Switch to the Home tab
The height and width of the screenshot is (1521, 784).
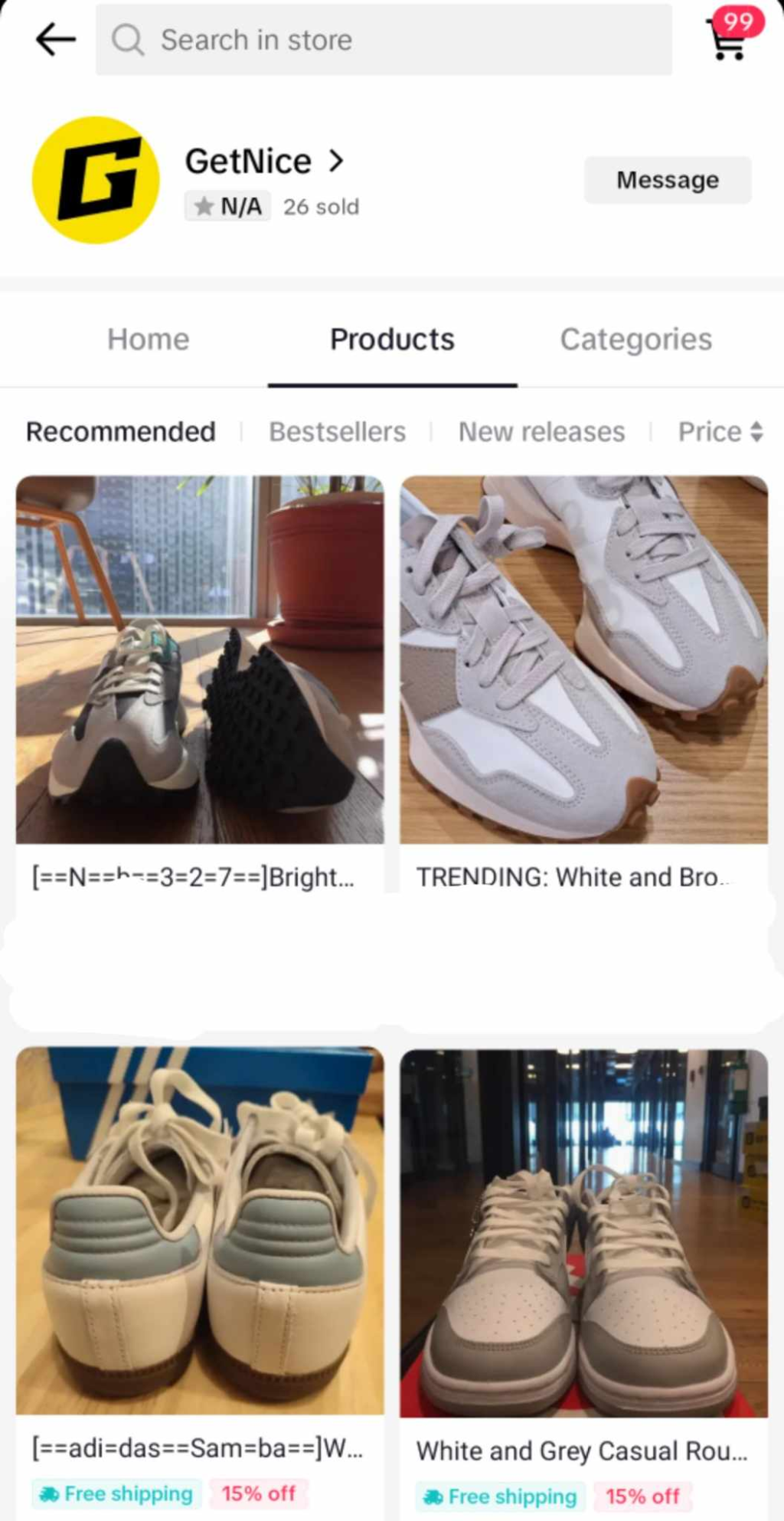click(148, 339)
